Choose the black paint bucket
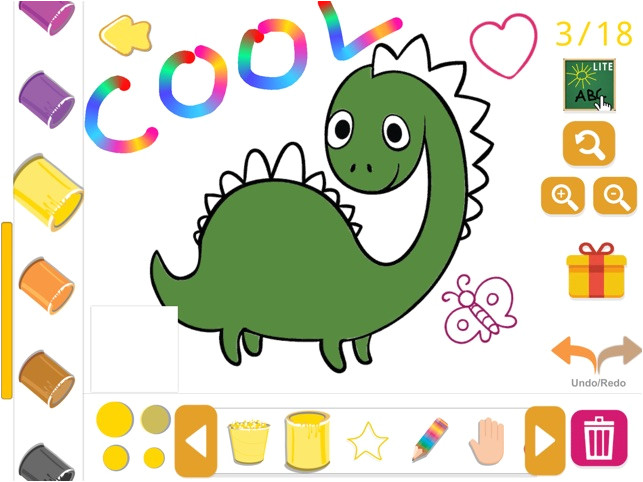Screen dimensions: 643x482 tap(46, 463)
